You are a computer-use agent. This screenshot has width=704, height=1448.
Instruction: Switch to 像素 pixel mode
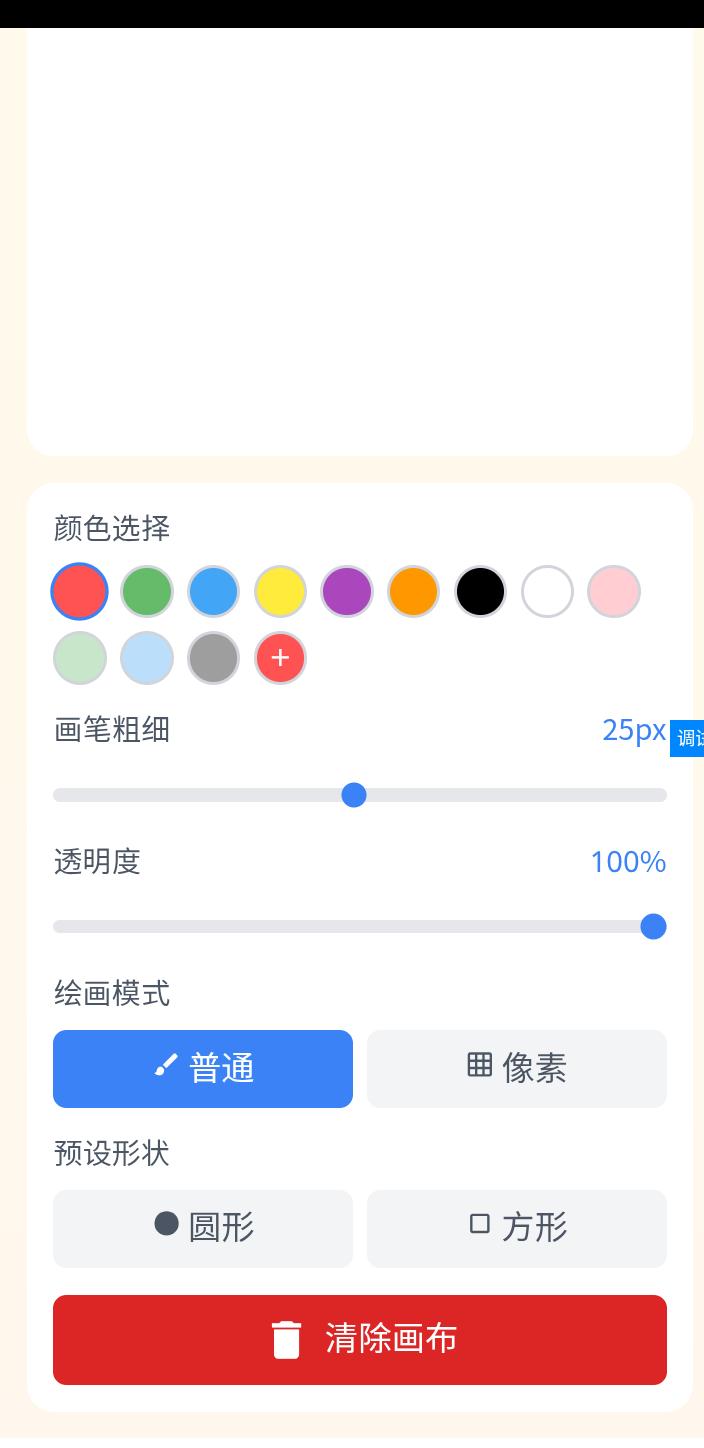(x=517, y=1069)
